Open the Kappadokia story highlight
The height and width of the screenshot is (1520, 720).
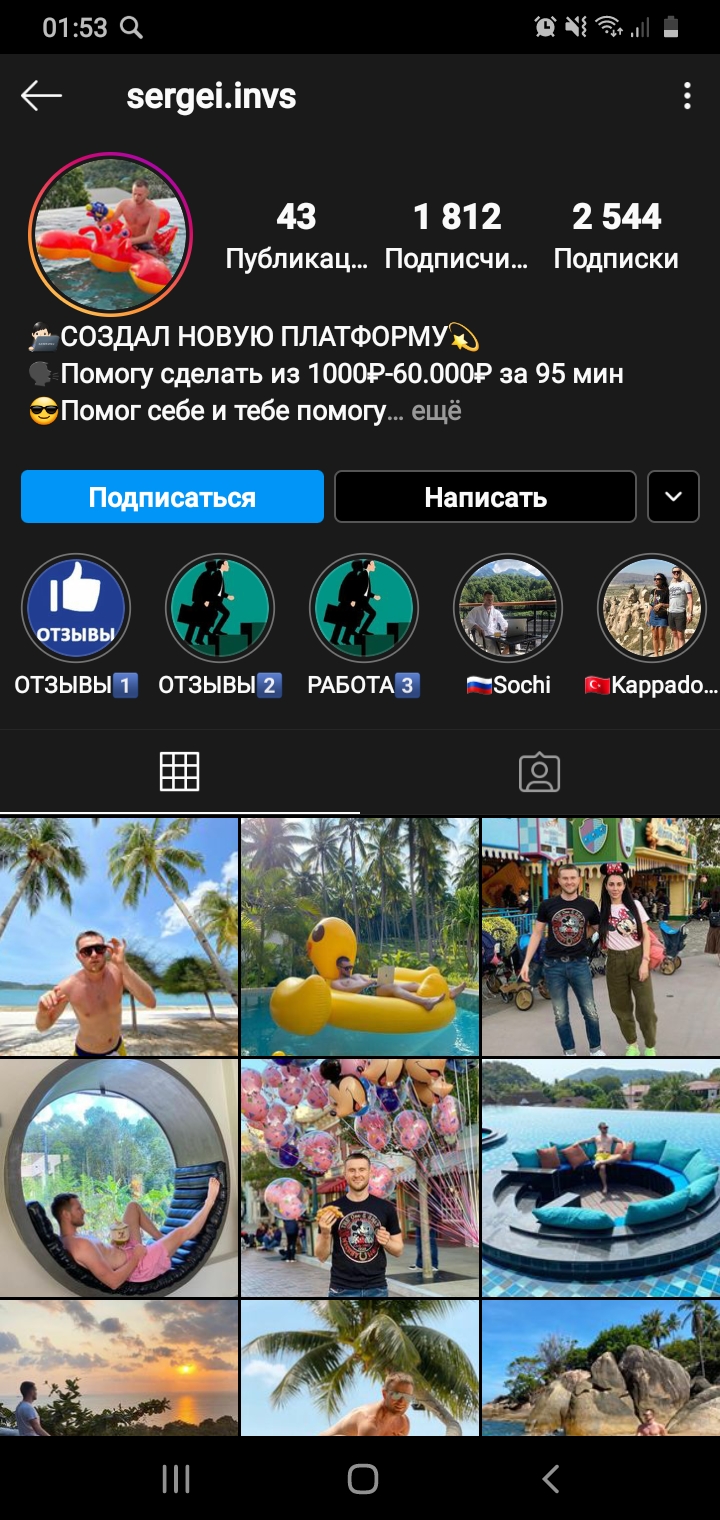[x=652, y=625]
